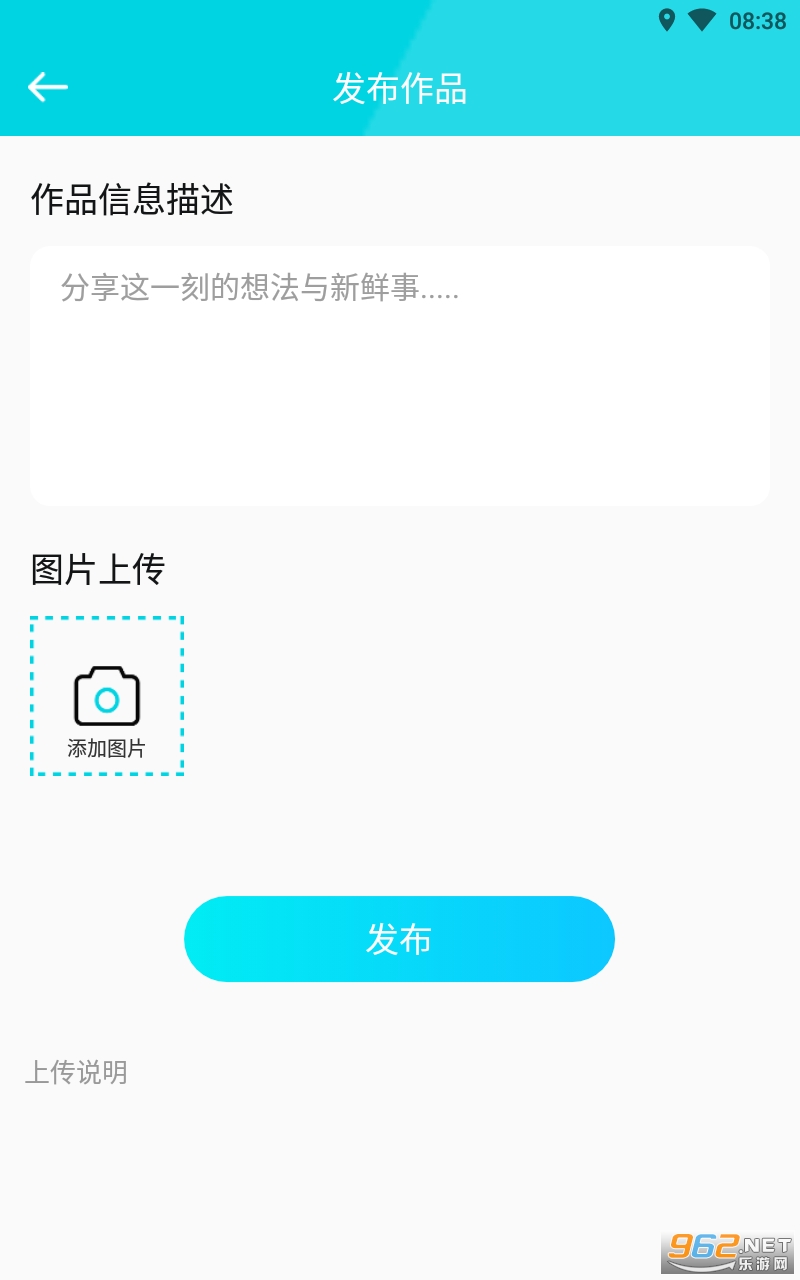Tap the 添加图片 camera upload box
Screen dimensions: 800x1280
[x=107, y=696]
